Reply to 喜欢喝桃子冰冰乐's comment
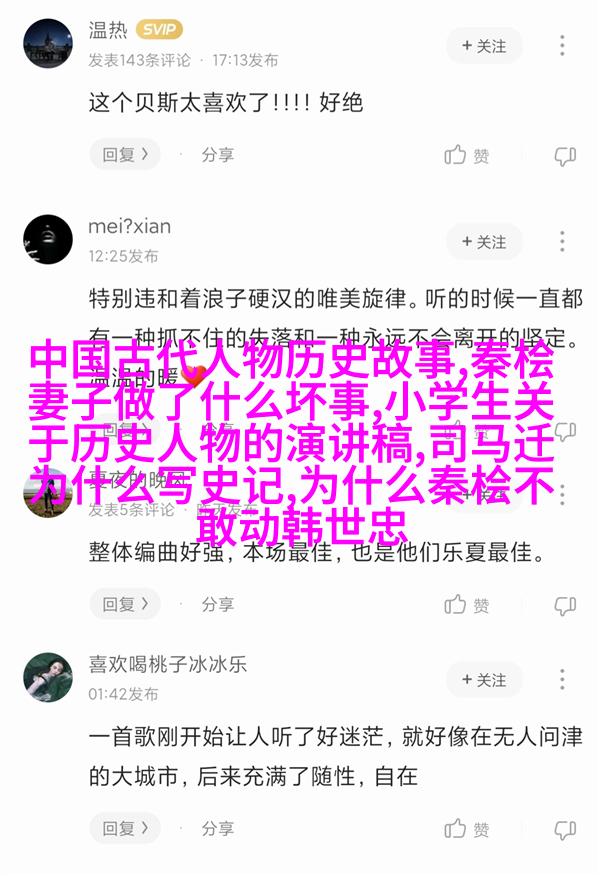Viewport: 600px width, 876px height. [x=125, y=828]
